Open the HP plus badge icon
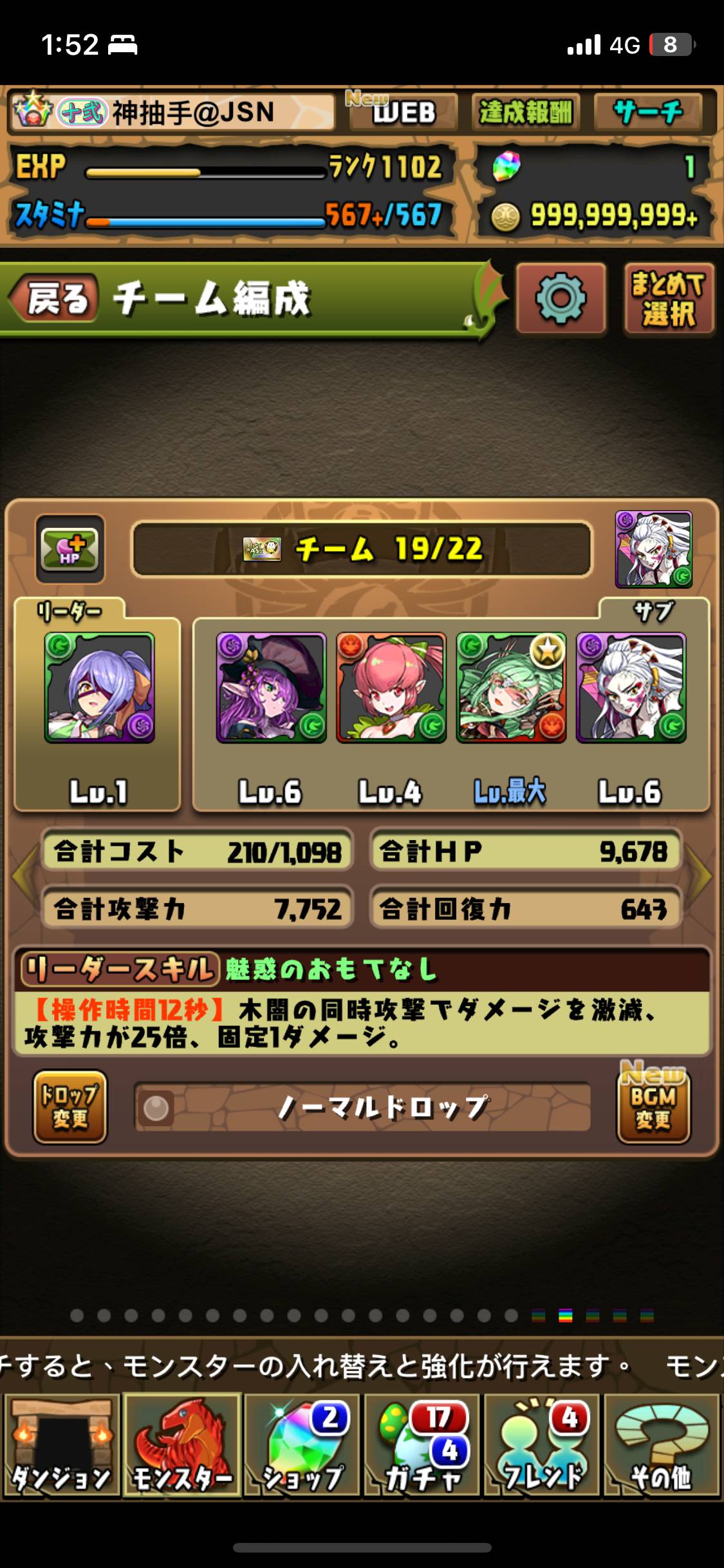This screenshot has height=1568, width=724. [x=70, y=549]
